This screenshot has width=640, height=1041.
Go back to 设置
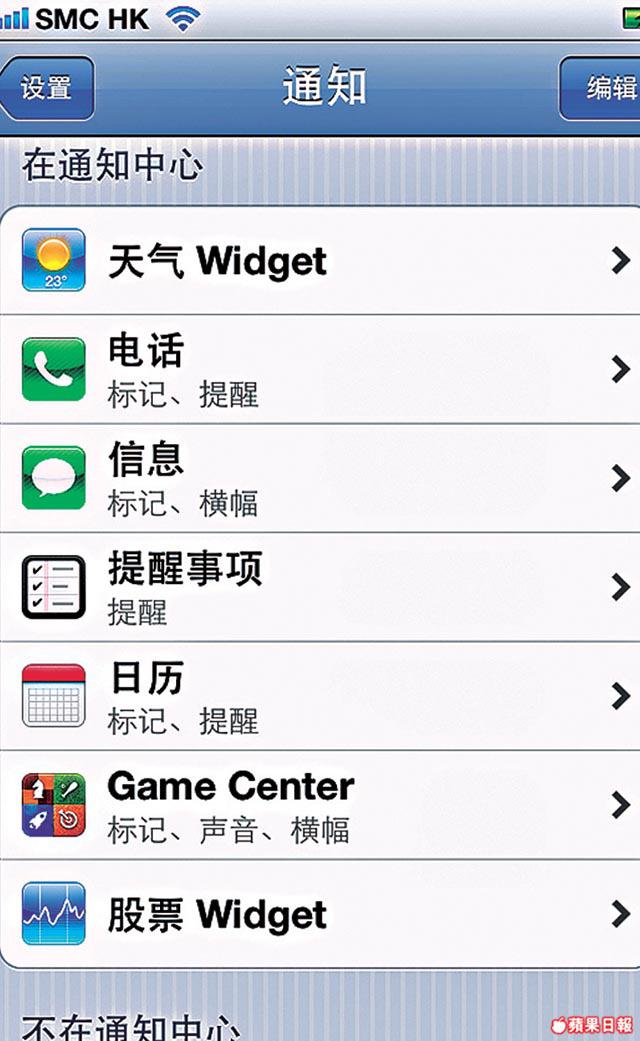point(48,88)
